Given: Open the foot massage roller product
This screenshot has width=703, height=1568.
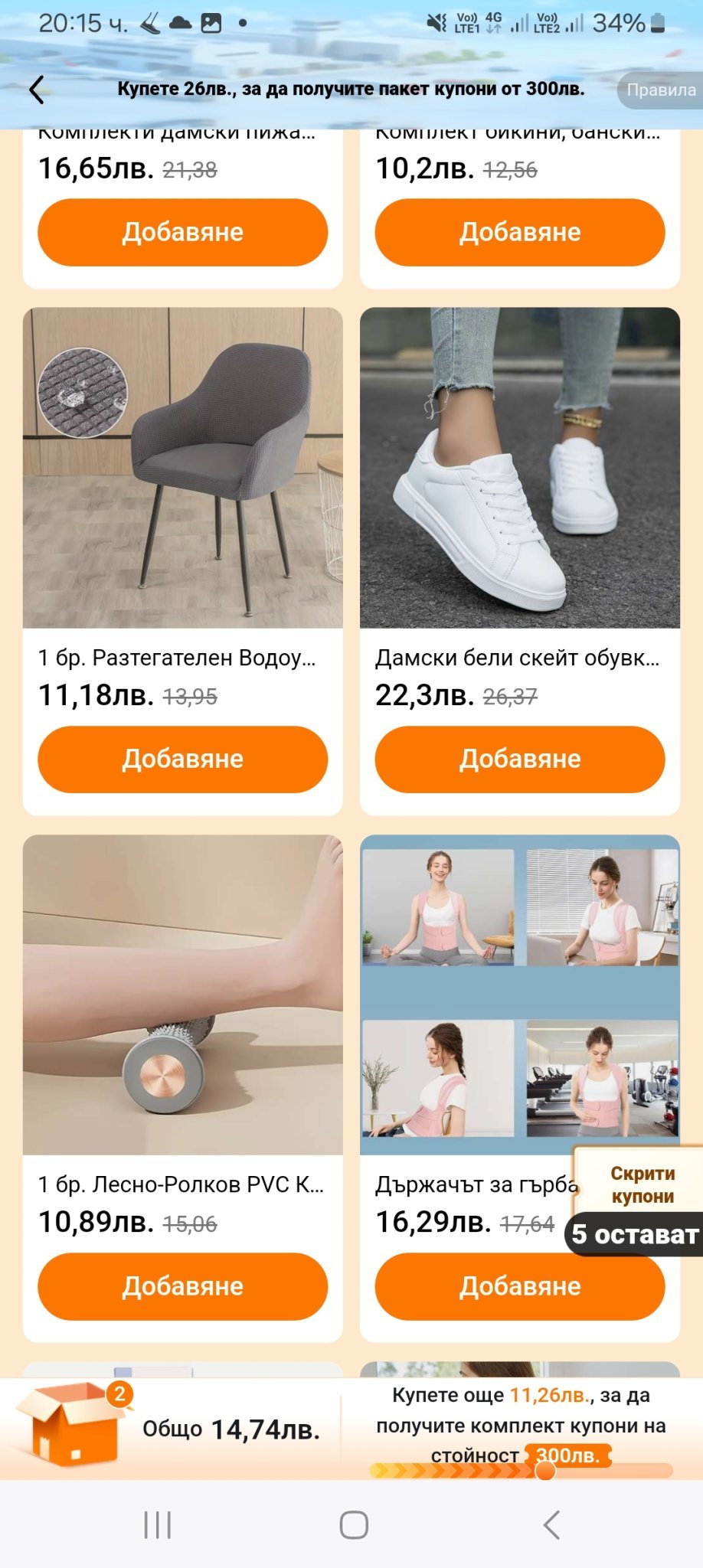Looking at the screenshot, I should (x=182, y=995).
